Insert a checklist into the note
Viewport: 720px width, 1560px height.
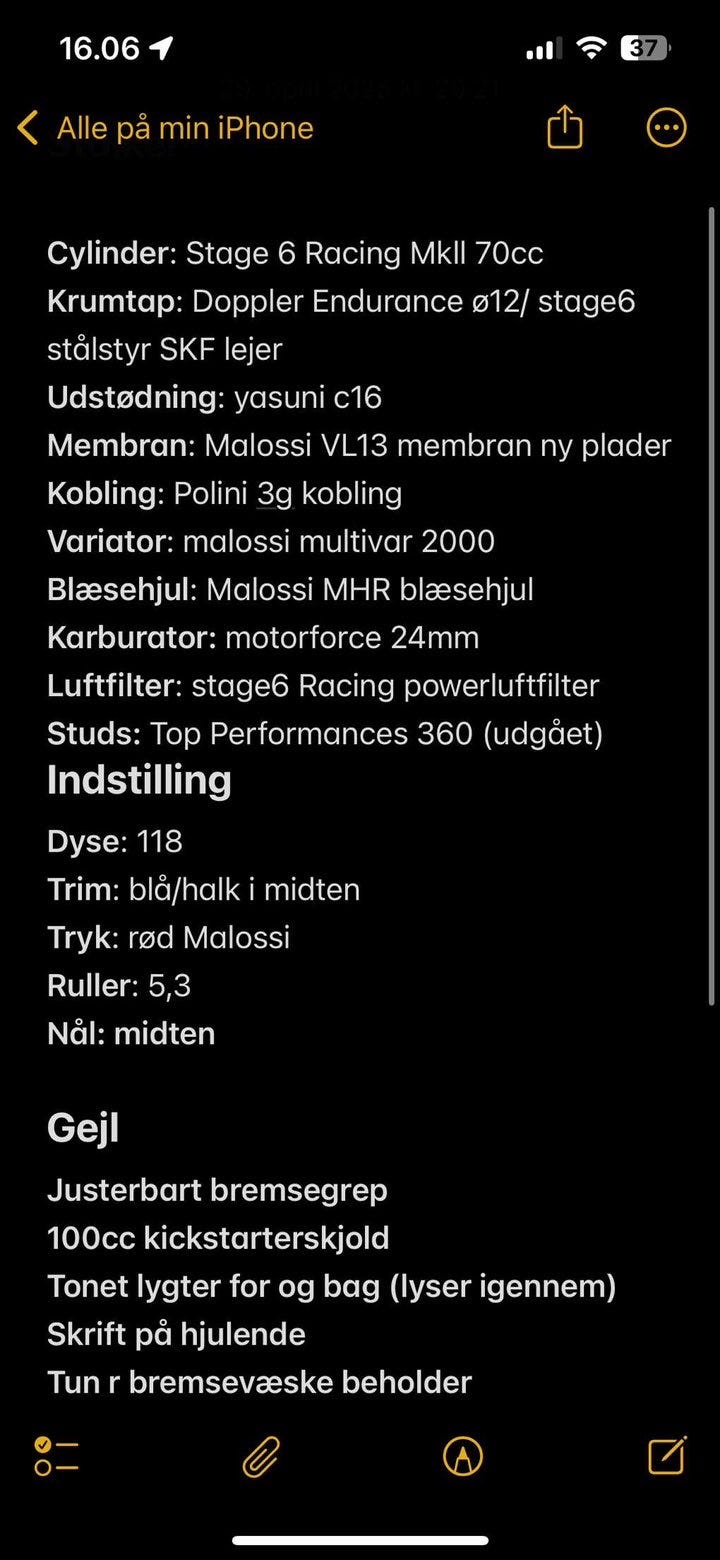(55, 1458)
